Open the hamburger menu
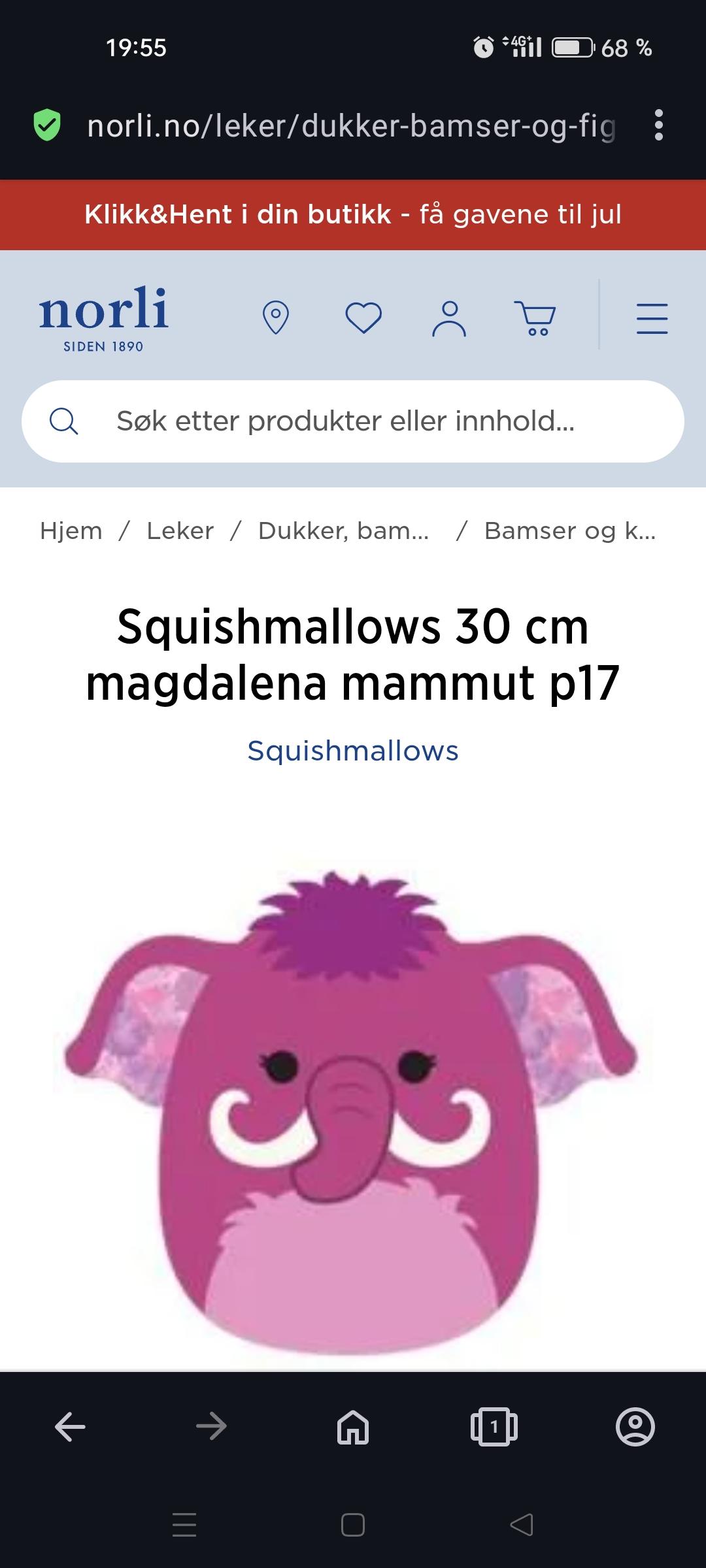This screenshot has height=1568, width=706. click(x=652, y=318)
